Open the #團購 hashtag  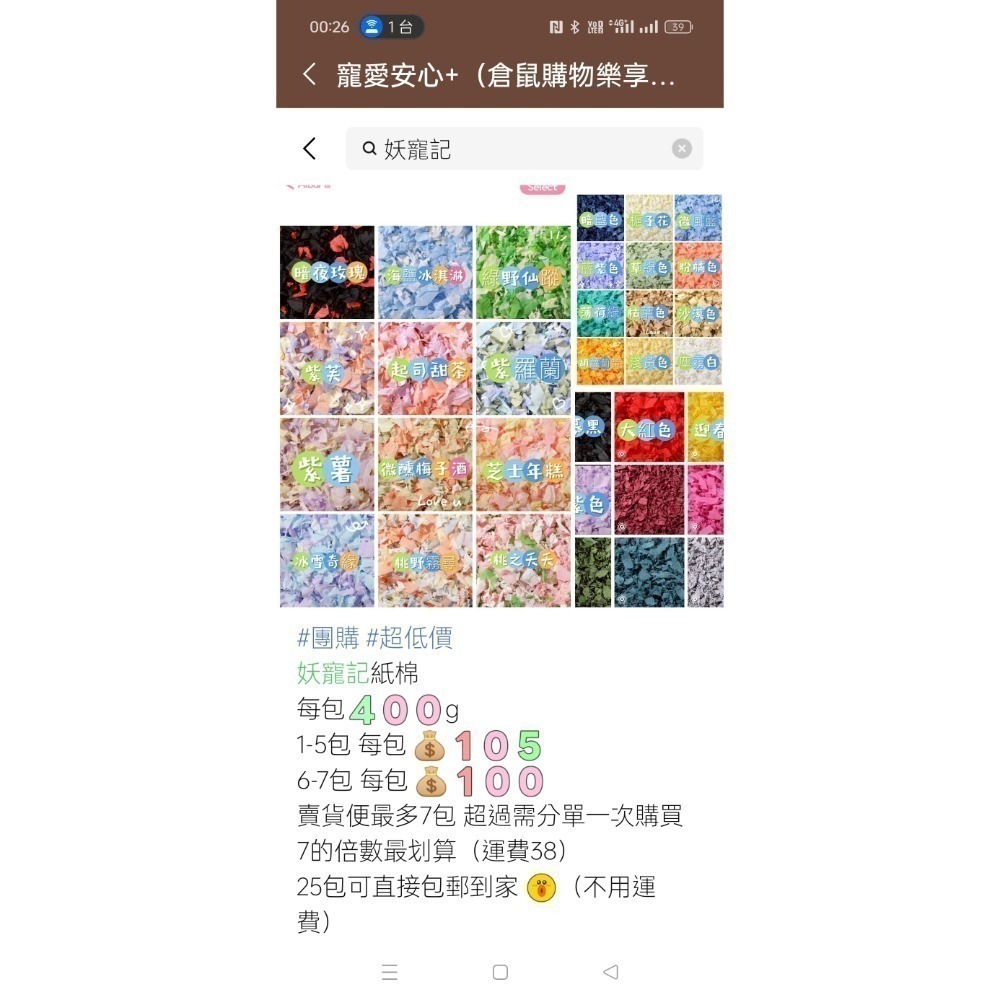click(328, 638)
